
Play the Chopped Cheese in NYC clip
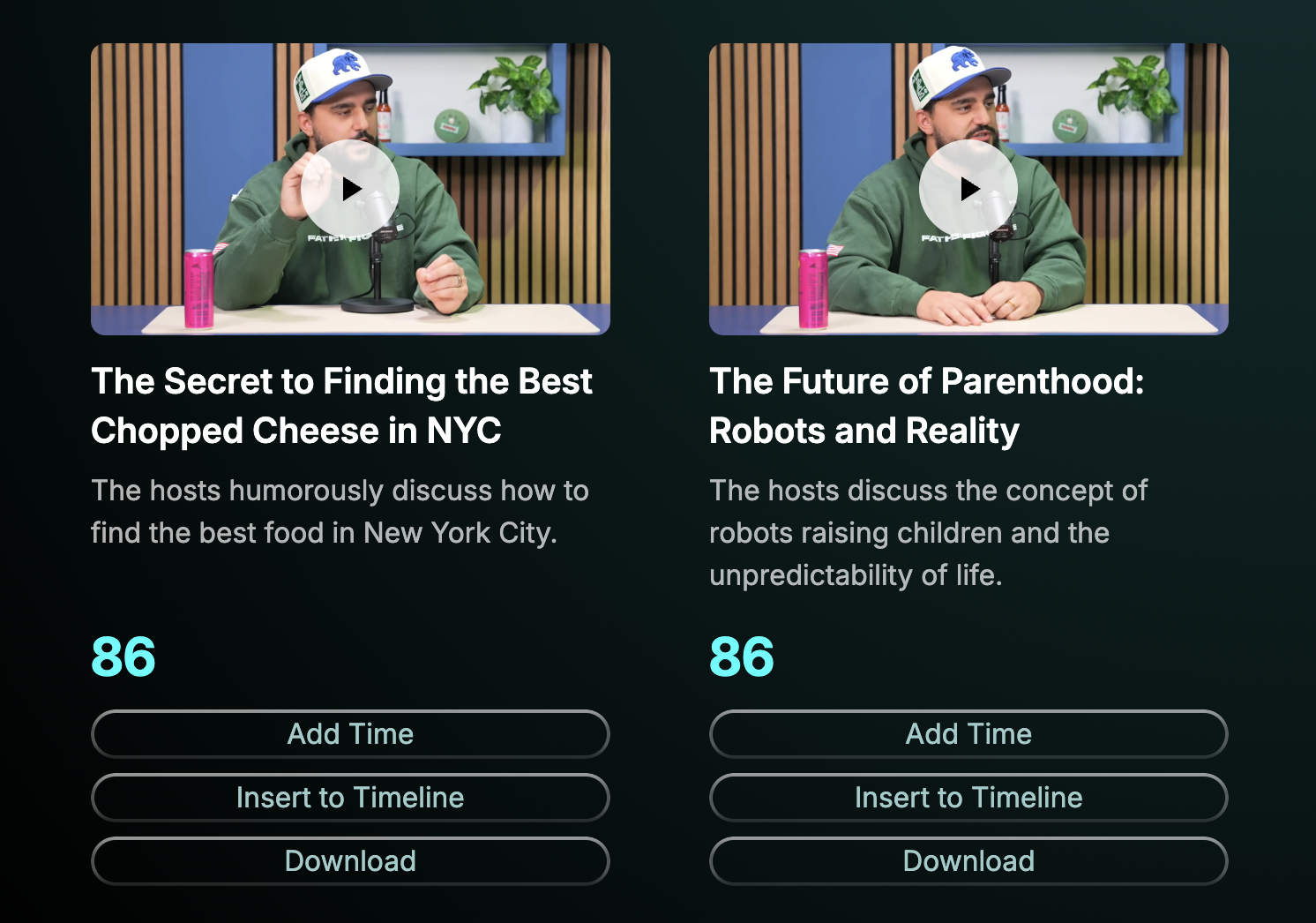[350, 189]
